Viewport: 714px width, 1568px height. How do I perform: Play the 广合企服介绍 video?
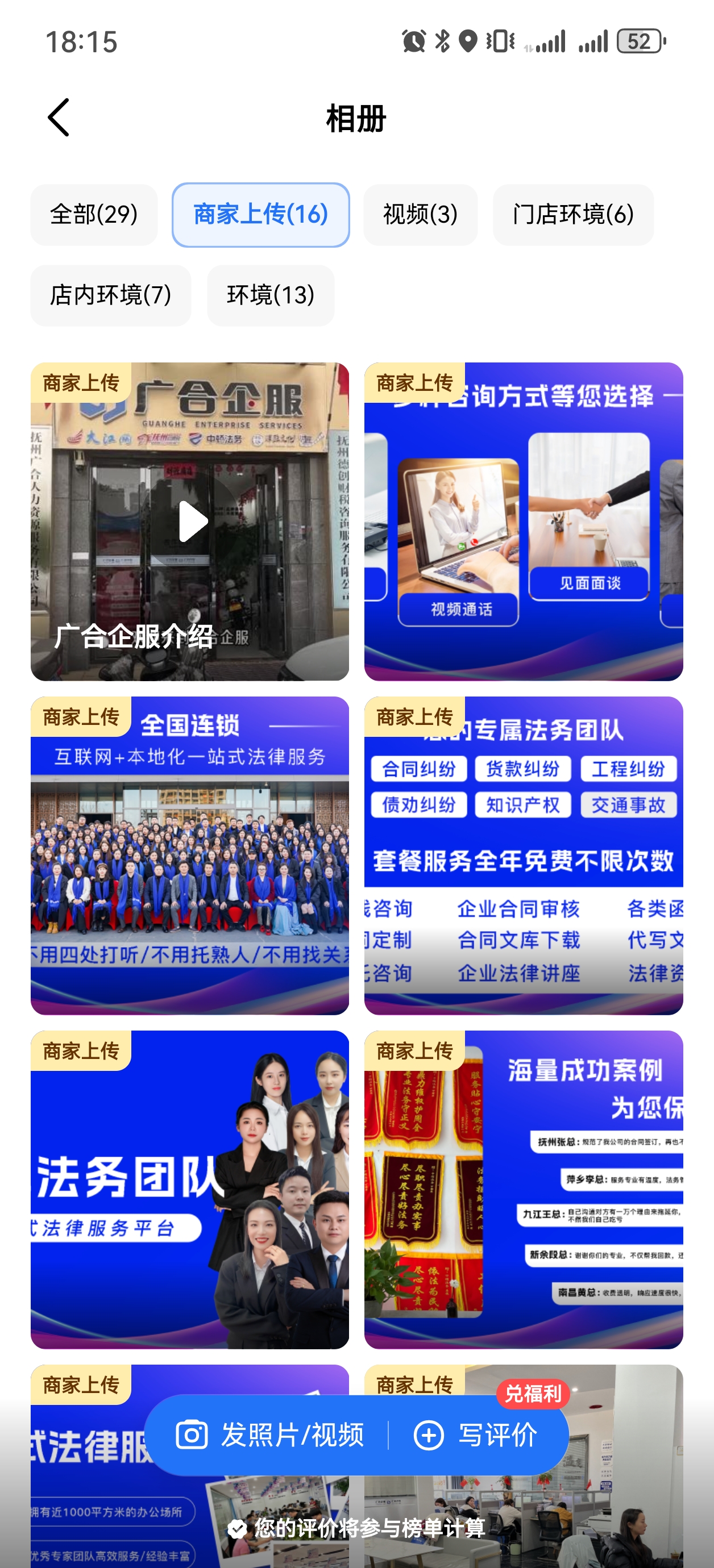tap(192, 522)
